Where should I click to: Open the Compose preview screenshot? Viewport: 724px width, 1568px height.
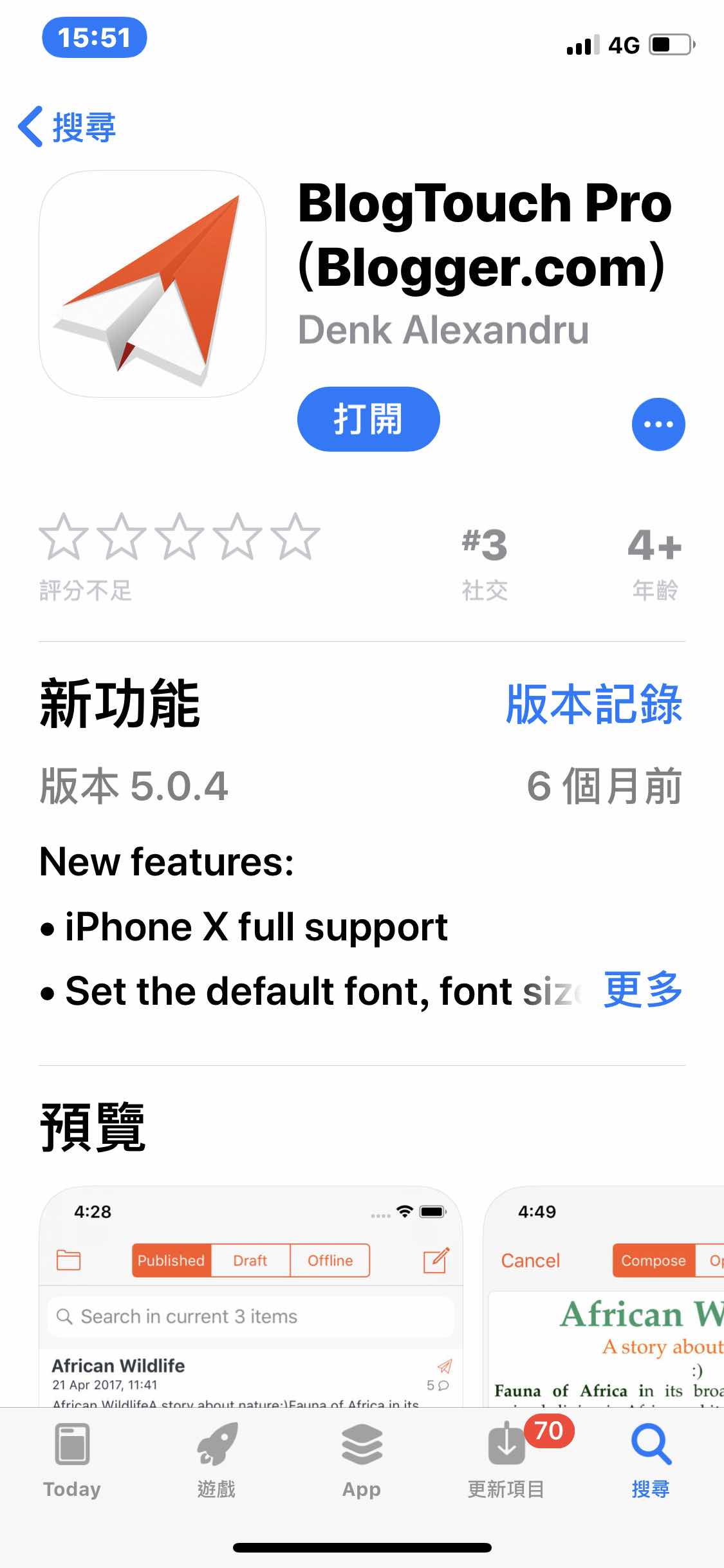click(605, 1294)
